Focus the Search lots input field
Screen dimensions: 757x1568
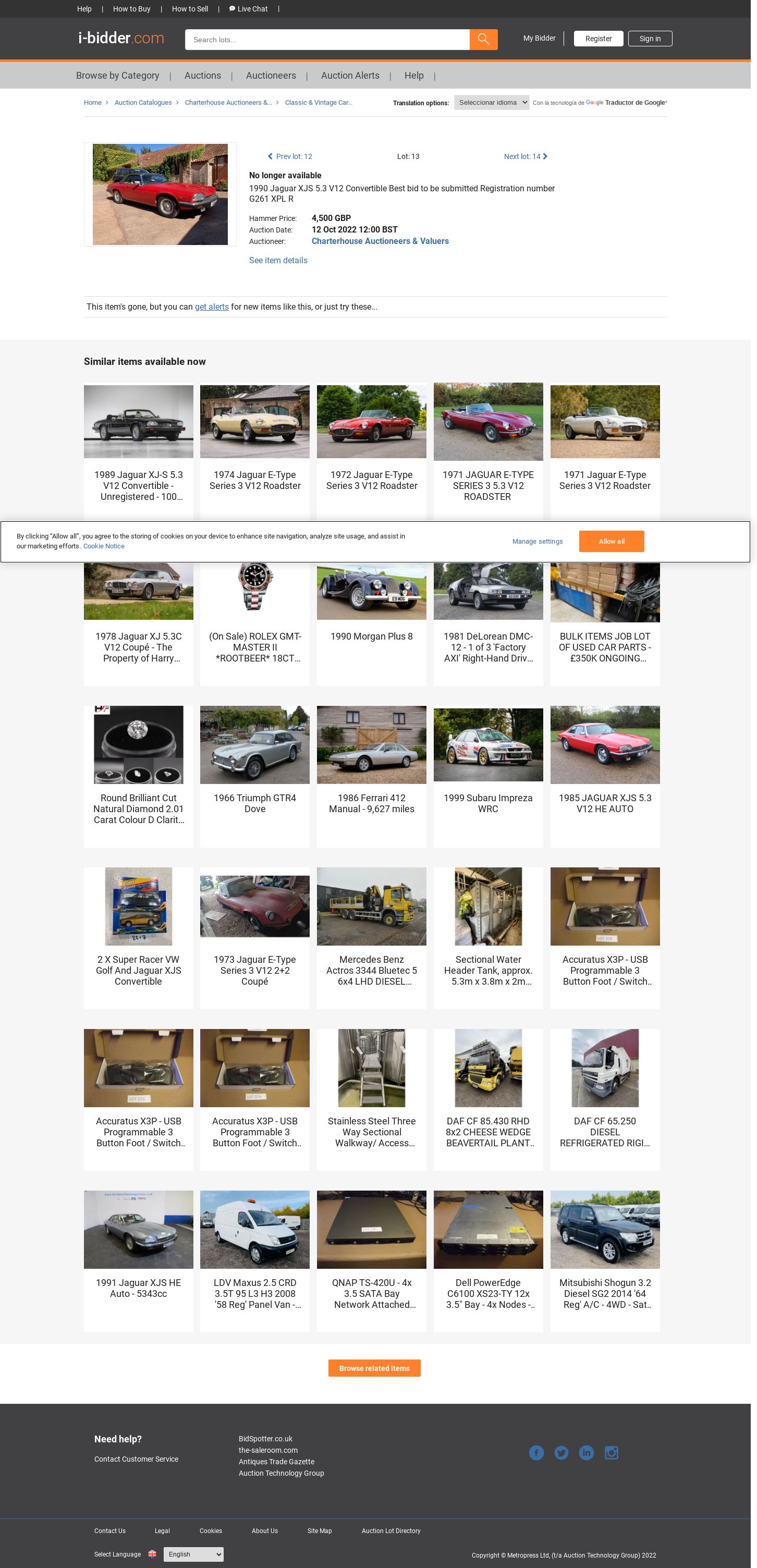[327, 40]
